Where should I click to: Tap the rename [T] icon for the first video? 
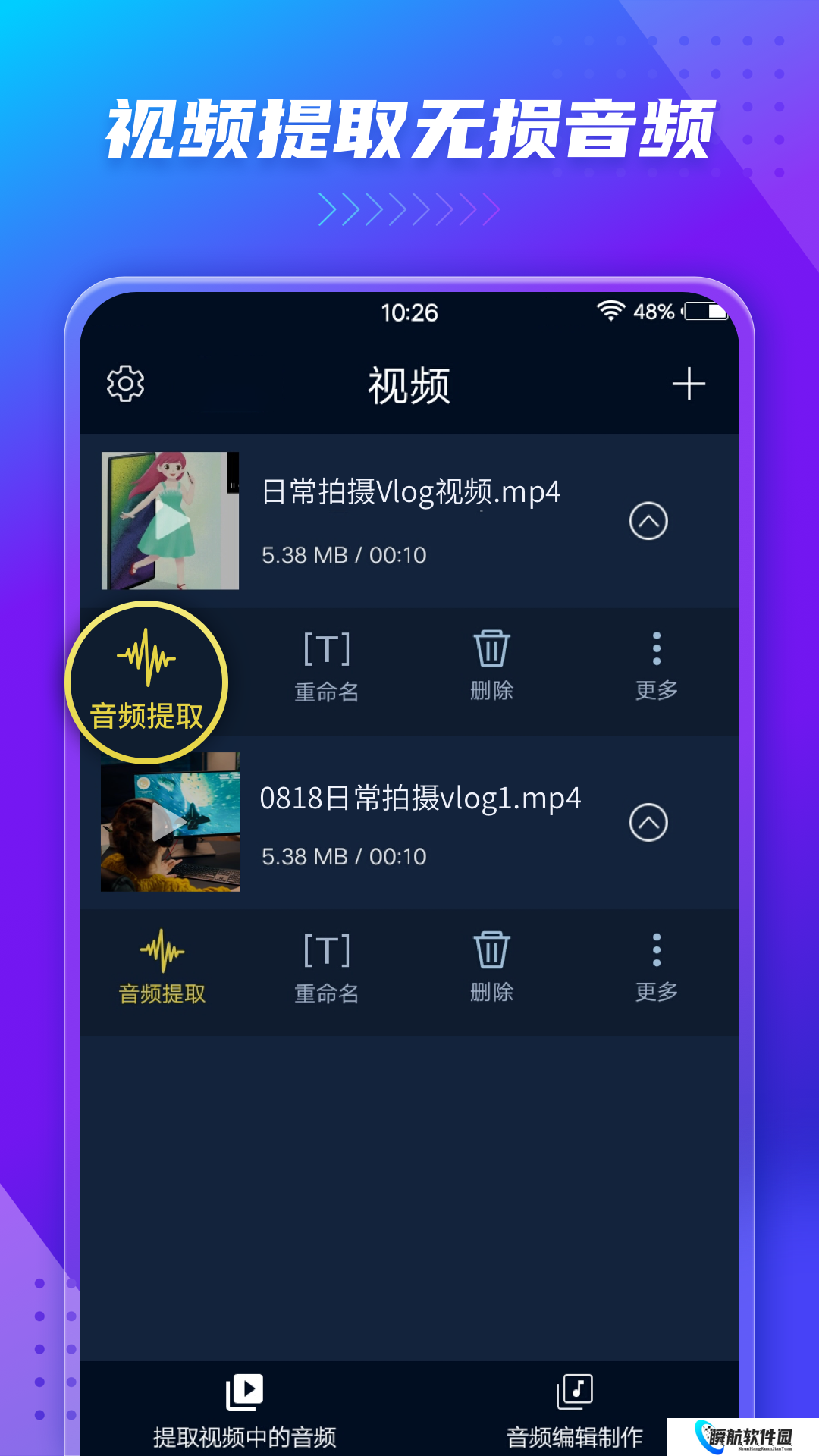point(325,648)
